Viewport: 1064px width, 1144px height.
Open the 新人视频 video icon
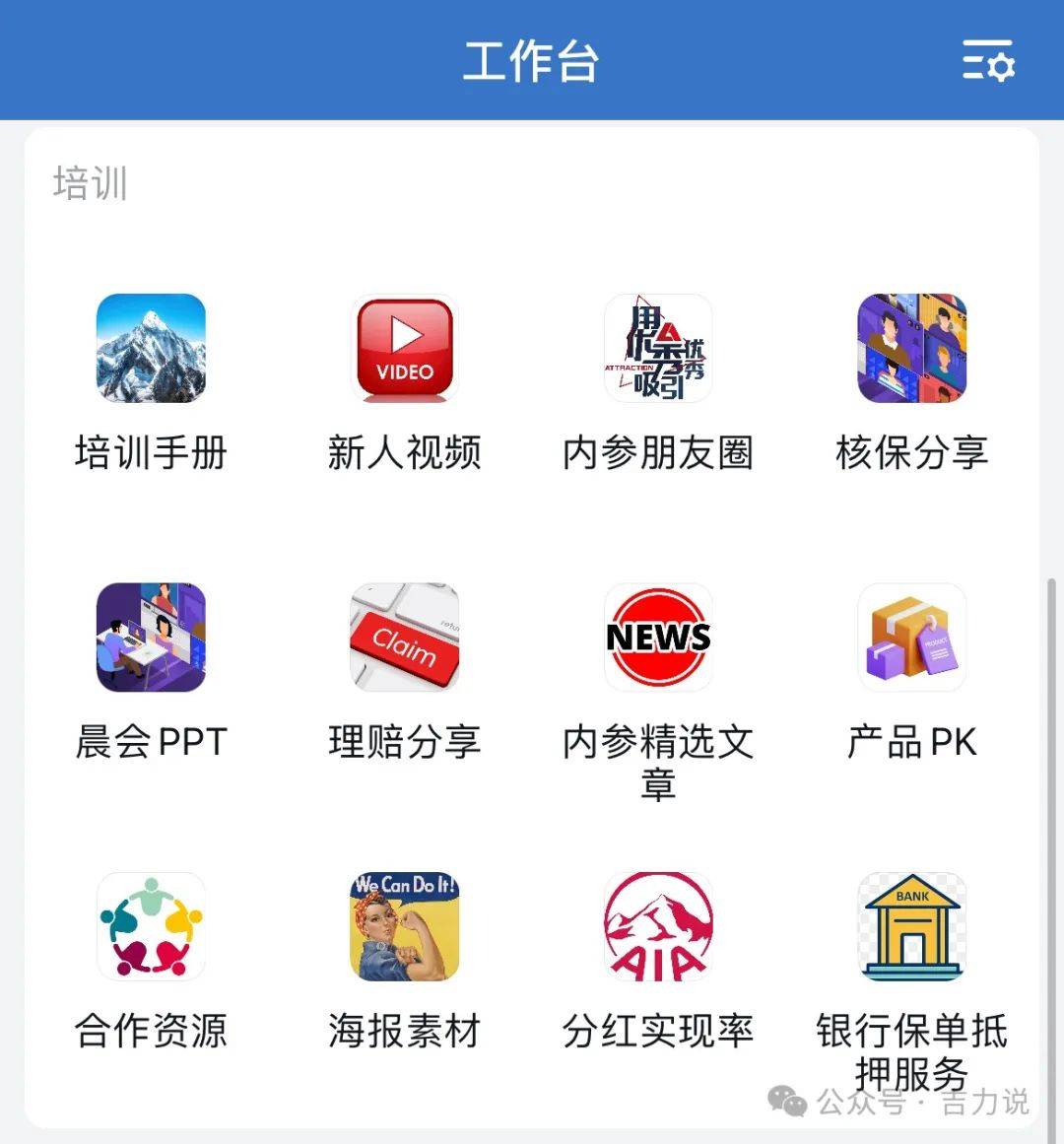point(405,349)
